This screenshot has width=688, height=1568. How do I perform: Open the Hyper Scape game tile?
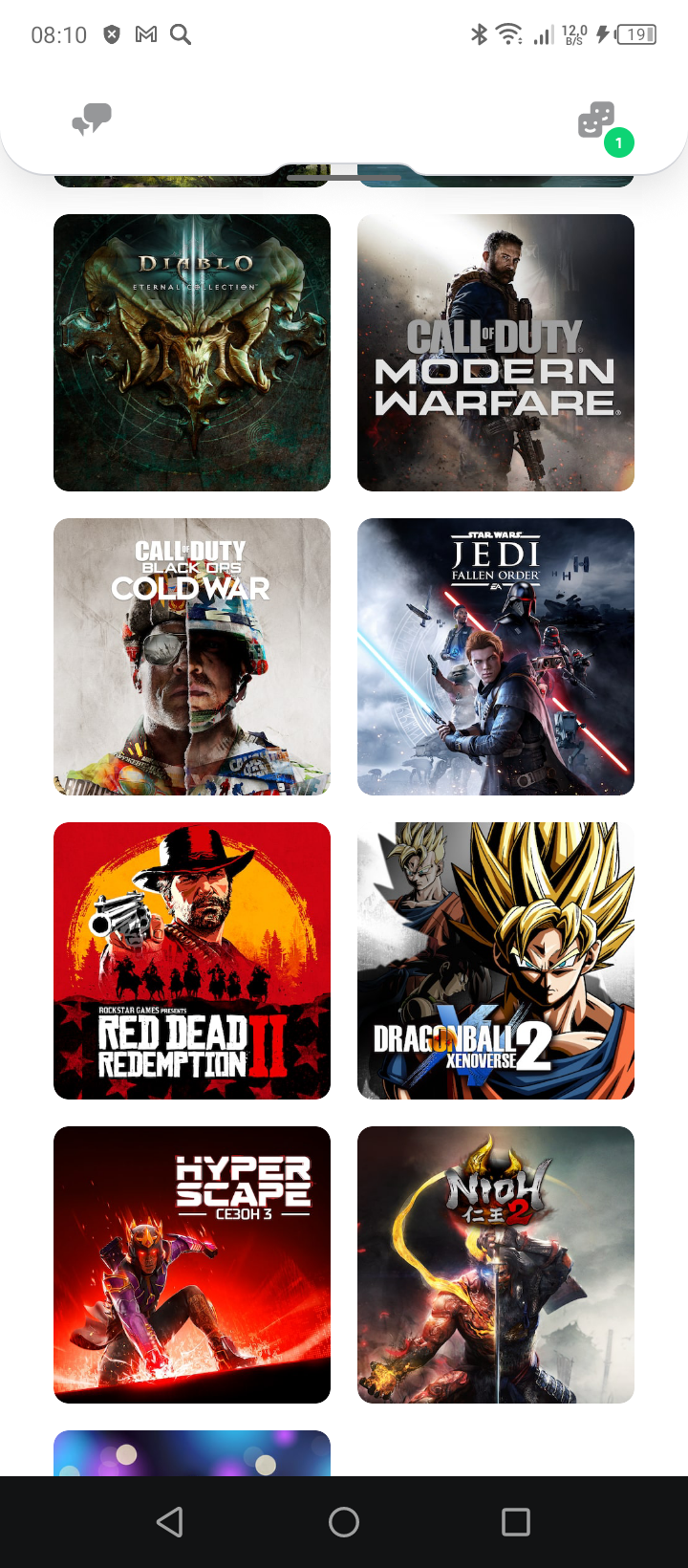(x=192, y=1265)
